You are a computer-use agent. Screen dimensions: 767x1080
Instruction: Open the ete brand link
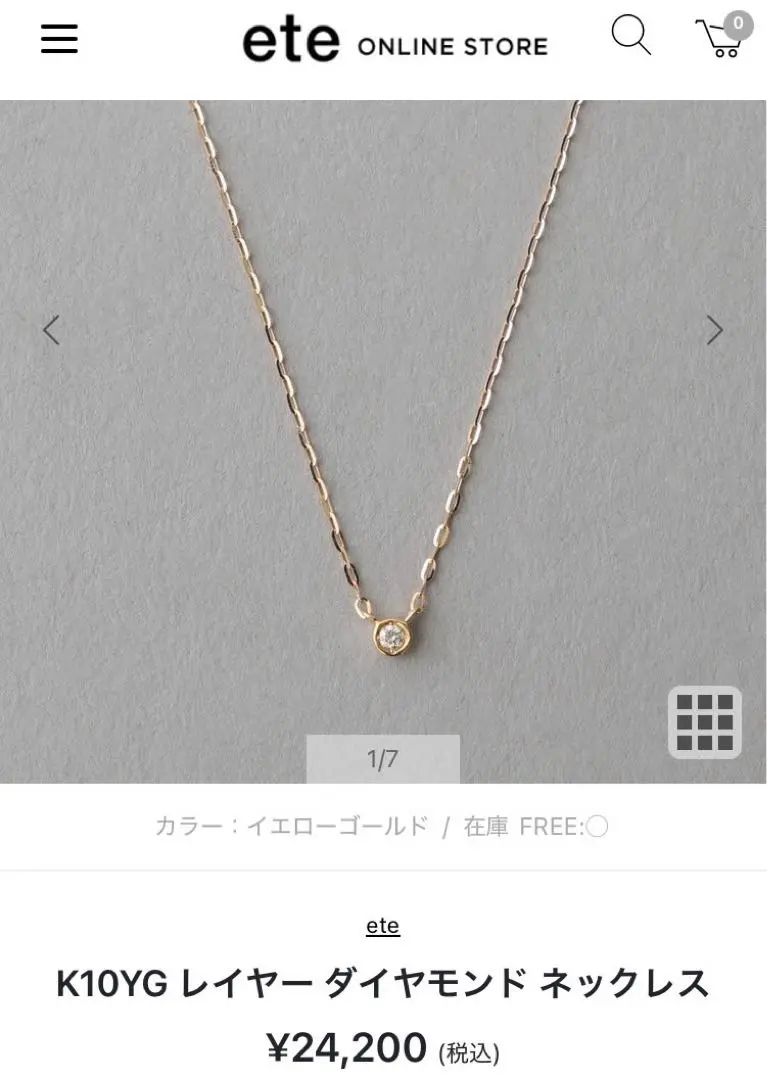pos(382,926)
